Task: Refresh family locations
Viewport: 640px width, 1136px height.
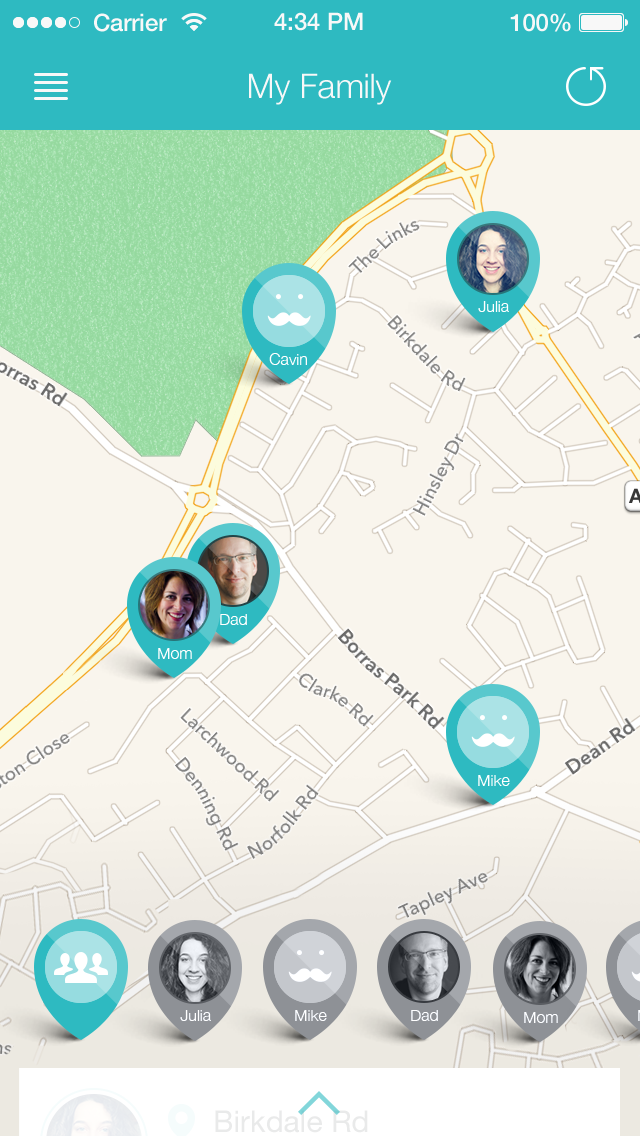Action: click(x=586, y=86)
